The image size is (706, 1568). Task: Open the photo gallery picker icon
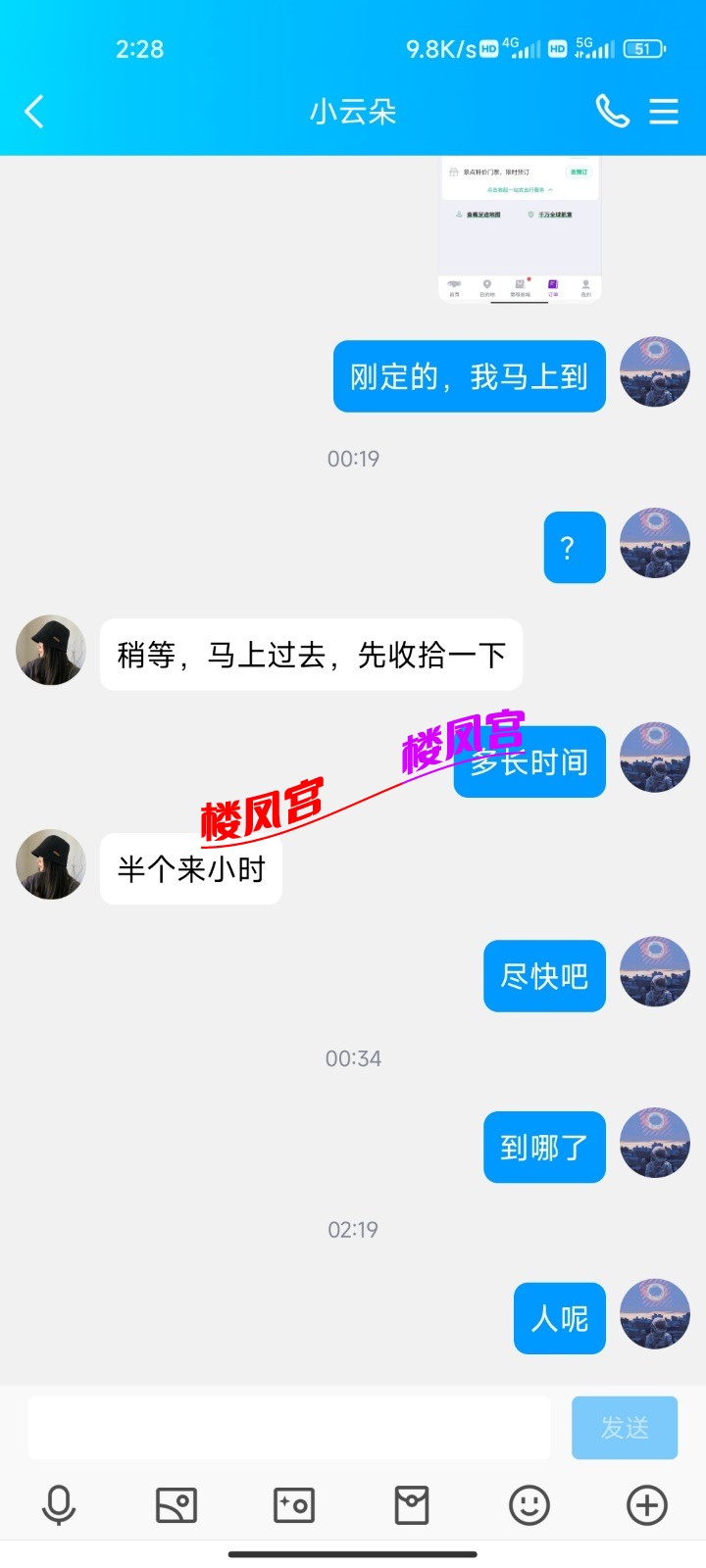[176, 1505]
